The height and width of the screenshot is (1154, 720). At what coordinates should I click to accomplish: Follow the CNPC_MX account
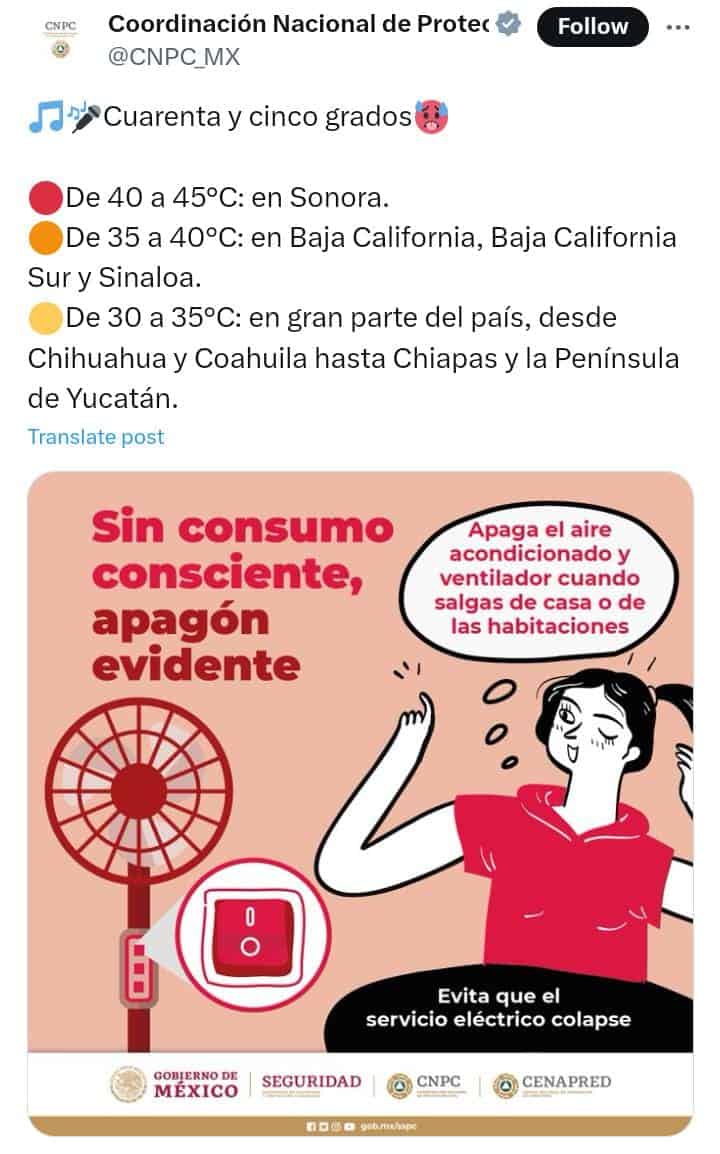click(593, 27)
